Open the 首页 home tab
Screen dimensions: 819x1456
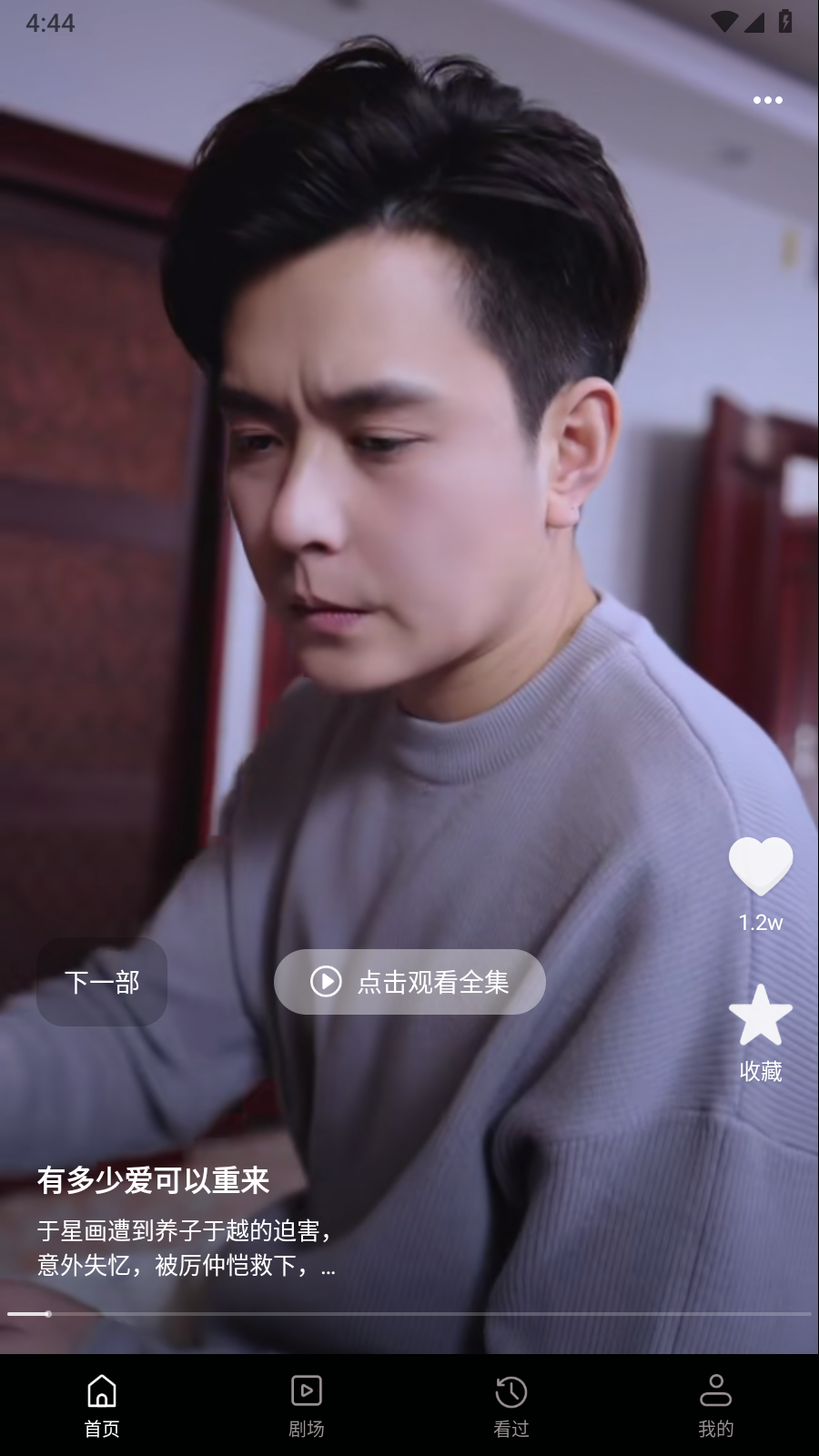(102, 1406)
